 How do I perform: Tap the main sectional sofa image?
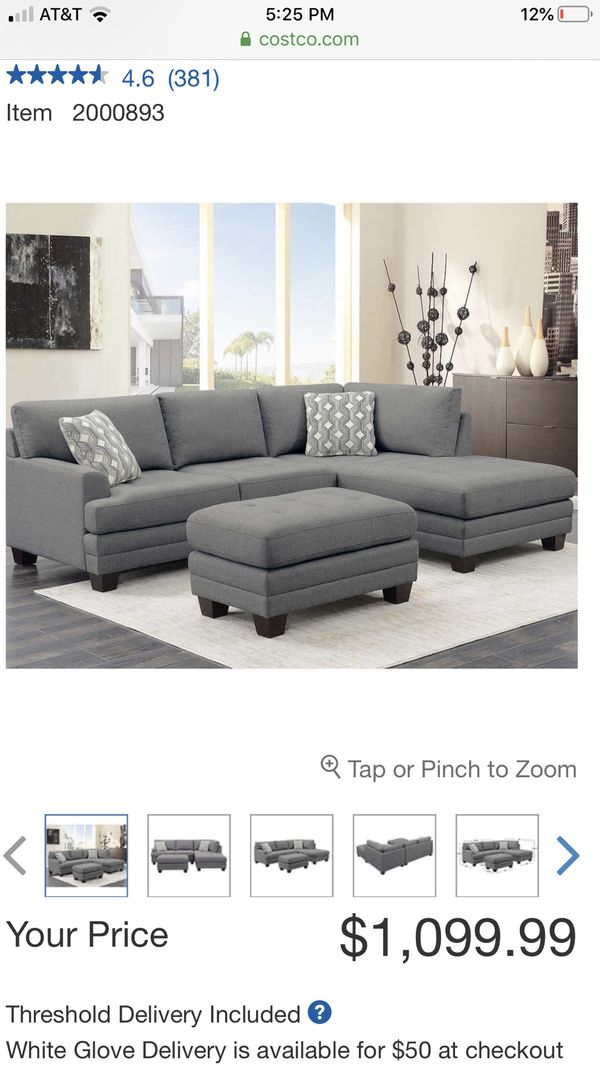click(x=292, y=435)
